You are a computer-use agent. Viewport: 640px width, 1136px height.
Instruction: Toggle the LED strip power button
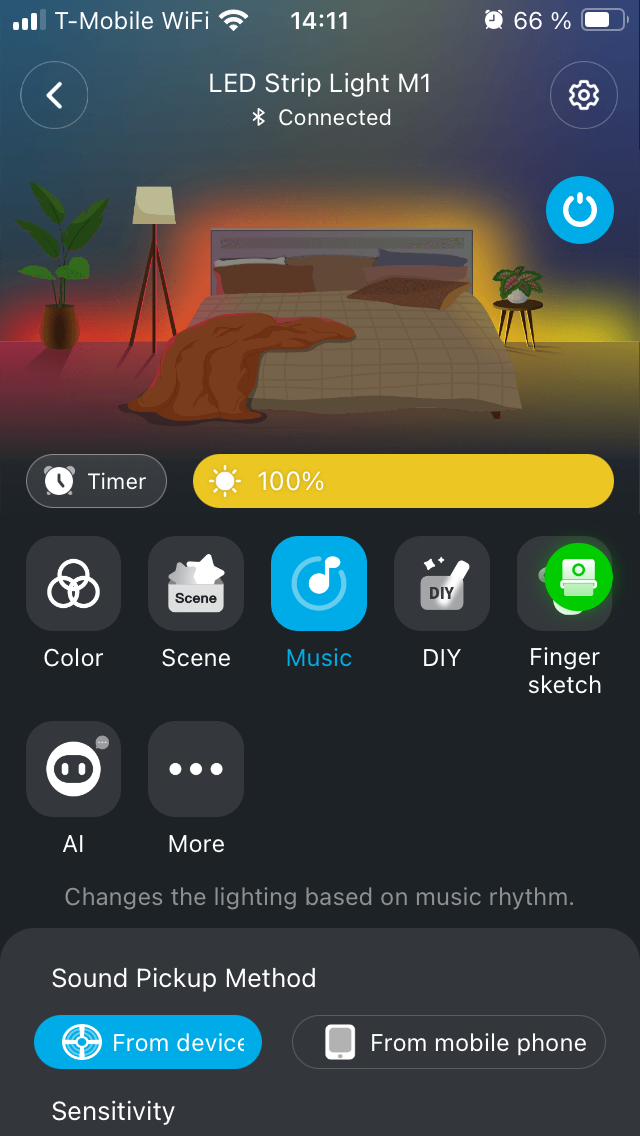[579, 210]
